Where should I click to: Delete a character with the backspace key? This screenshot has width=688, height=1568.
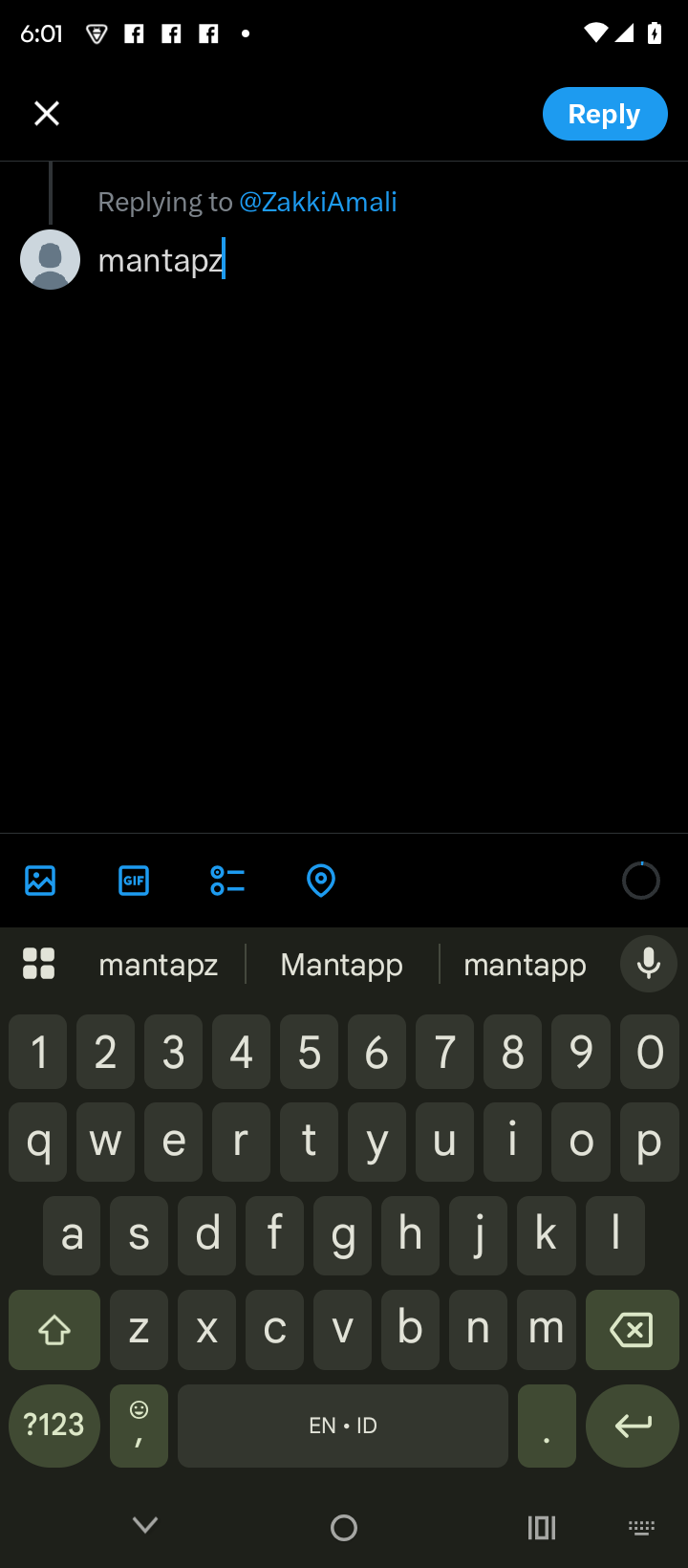pos(631,1330)
